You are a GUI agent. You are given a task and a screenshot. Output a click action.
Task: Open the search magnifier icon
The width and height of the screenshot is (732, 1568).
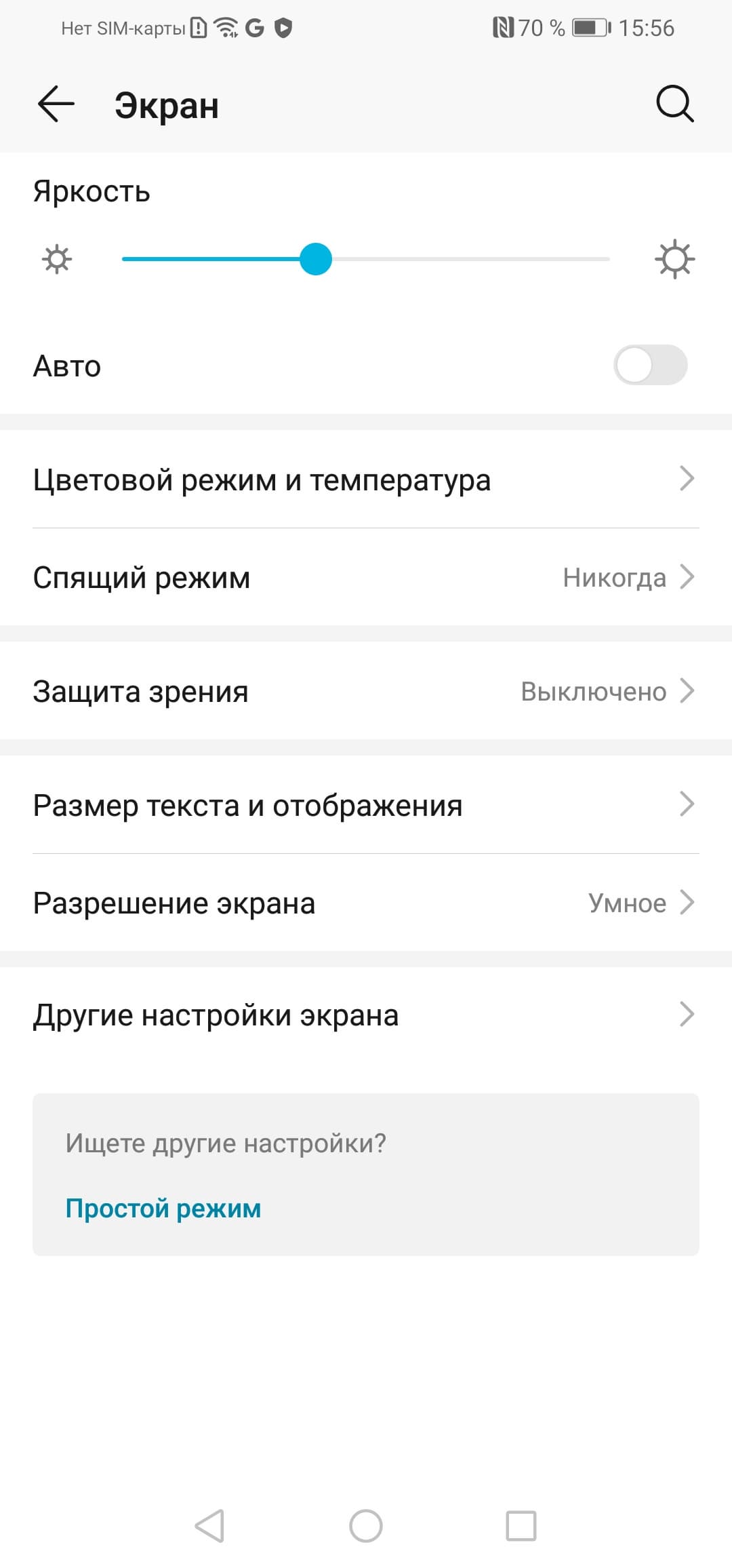[x=674, y=104]
